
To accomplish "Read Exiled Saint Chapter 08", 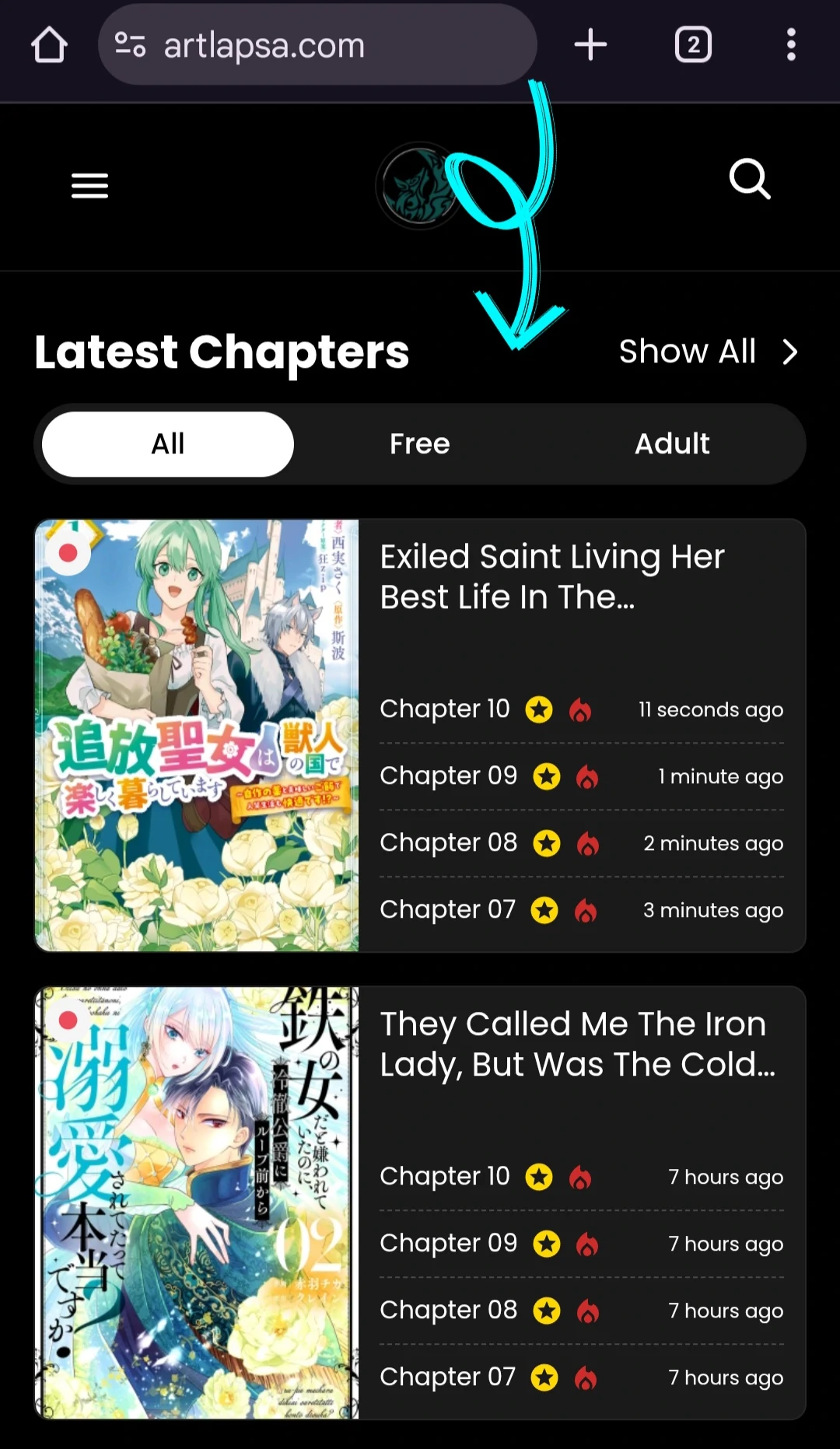I will 448,842.
